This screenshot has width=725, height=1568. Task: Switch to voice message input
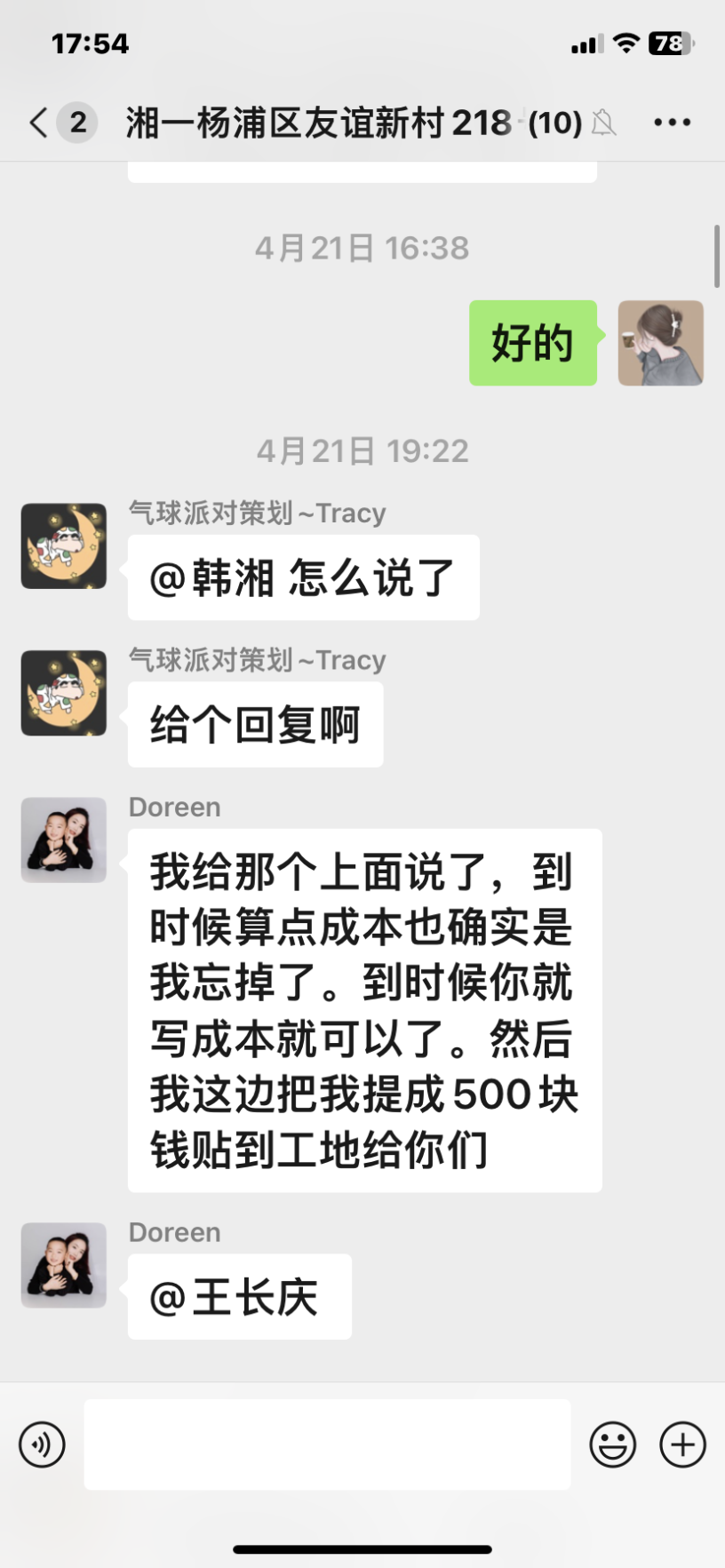[x=42, y=1444]
